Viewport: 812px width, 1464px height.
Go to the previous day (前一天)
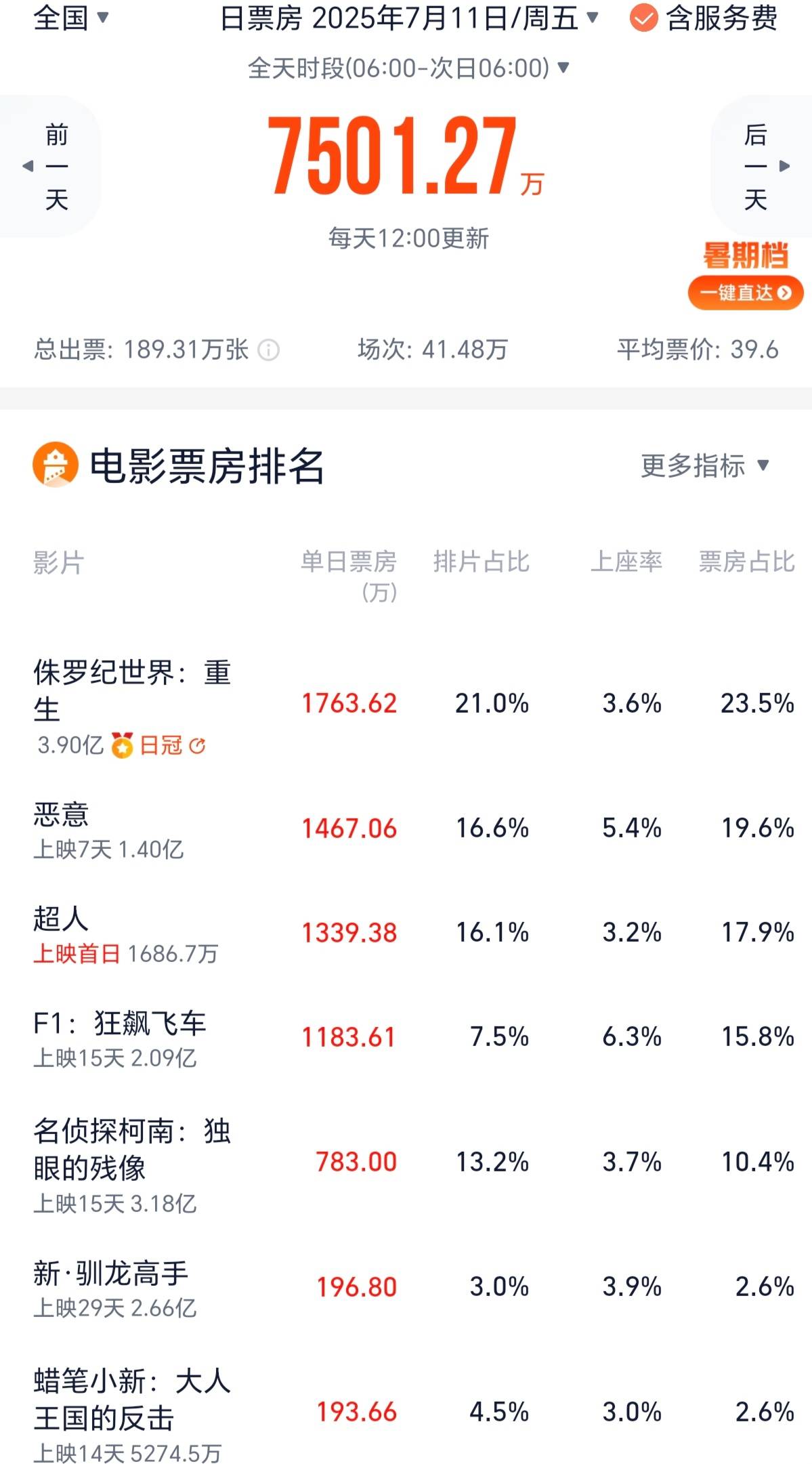tap(51, 166)
